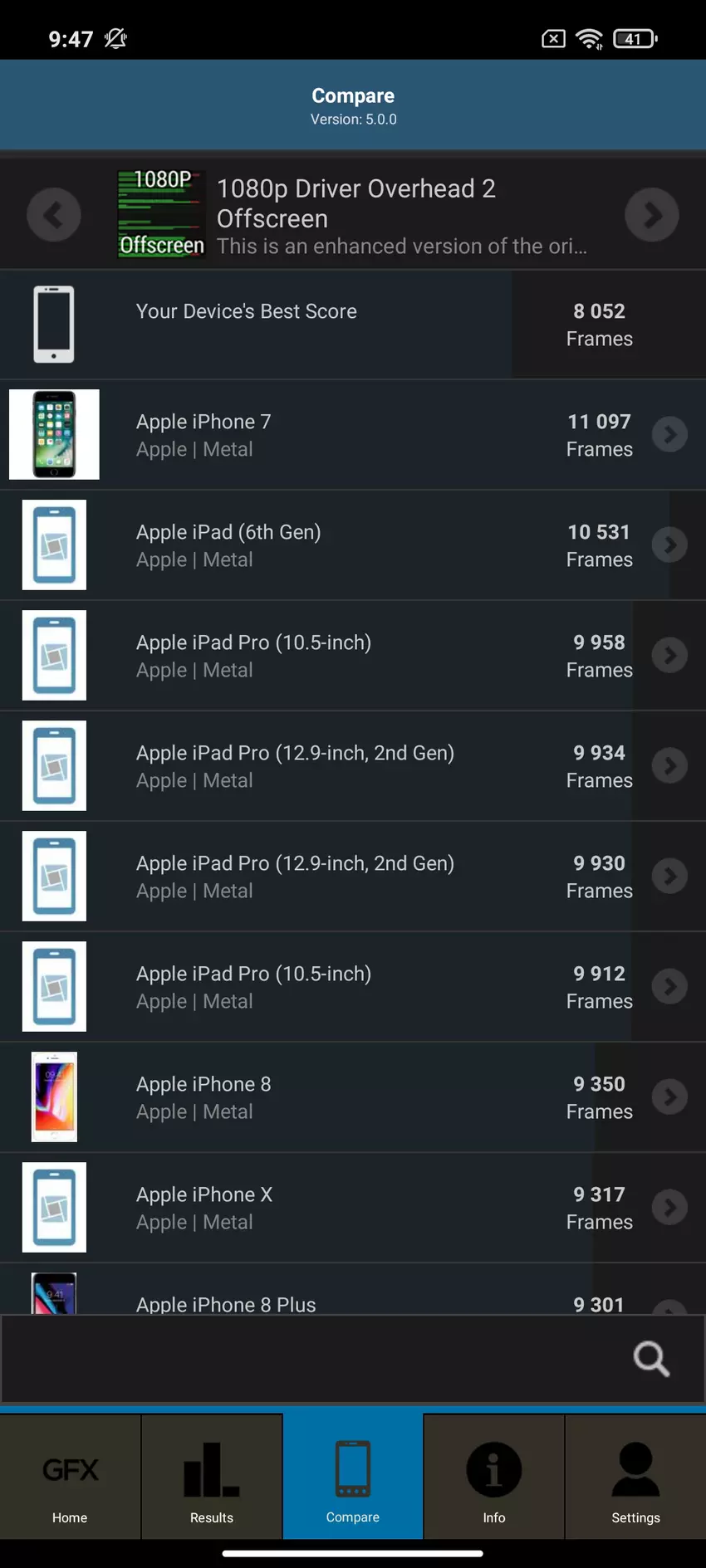This screenshot has height=1568, width=706.
Task: Open the Info tab
Action: pos(494,1478)
